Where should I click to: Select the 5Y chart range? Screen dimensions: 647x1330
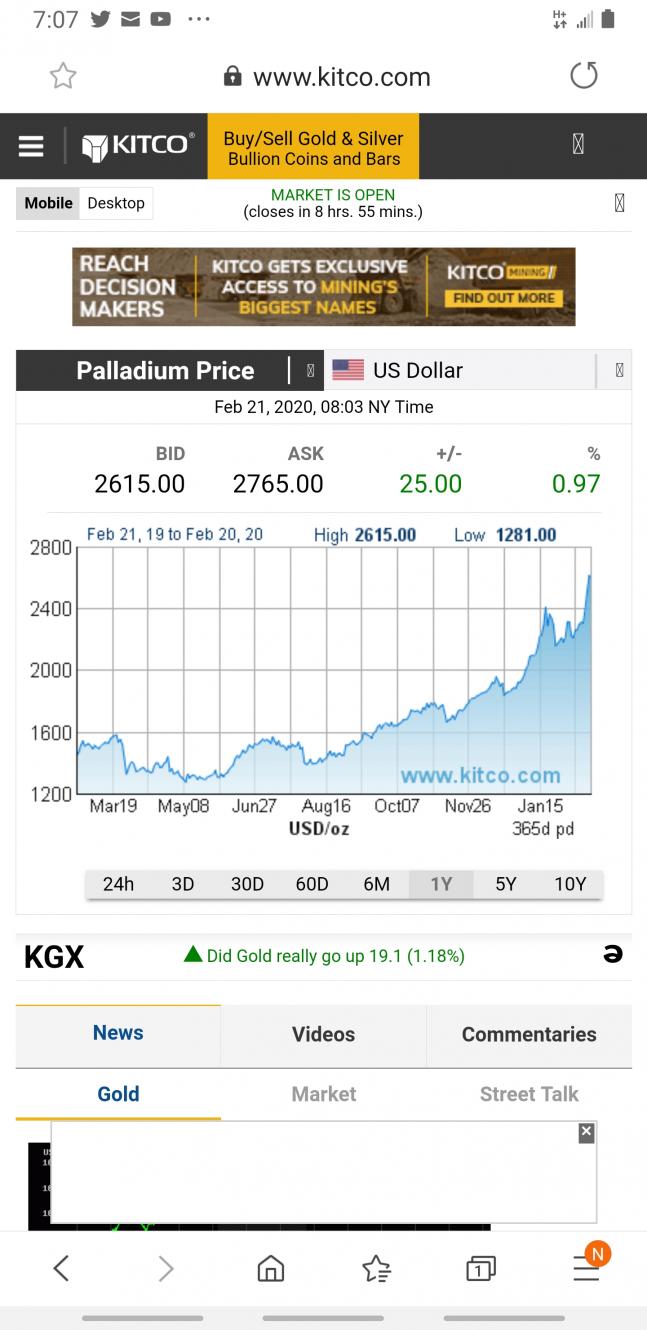coord(506,884)
